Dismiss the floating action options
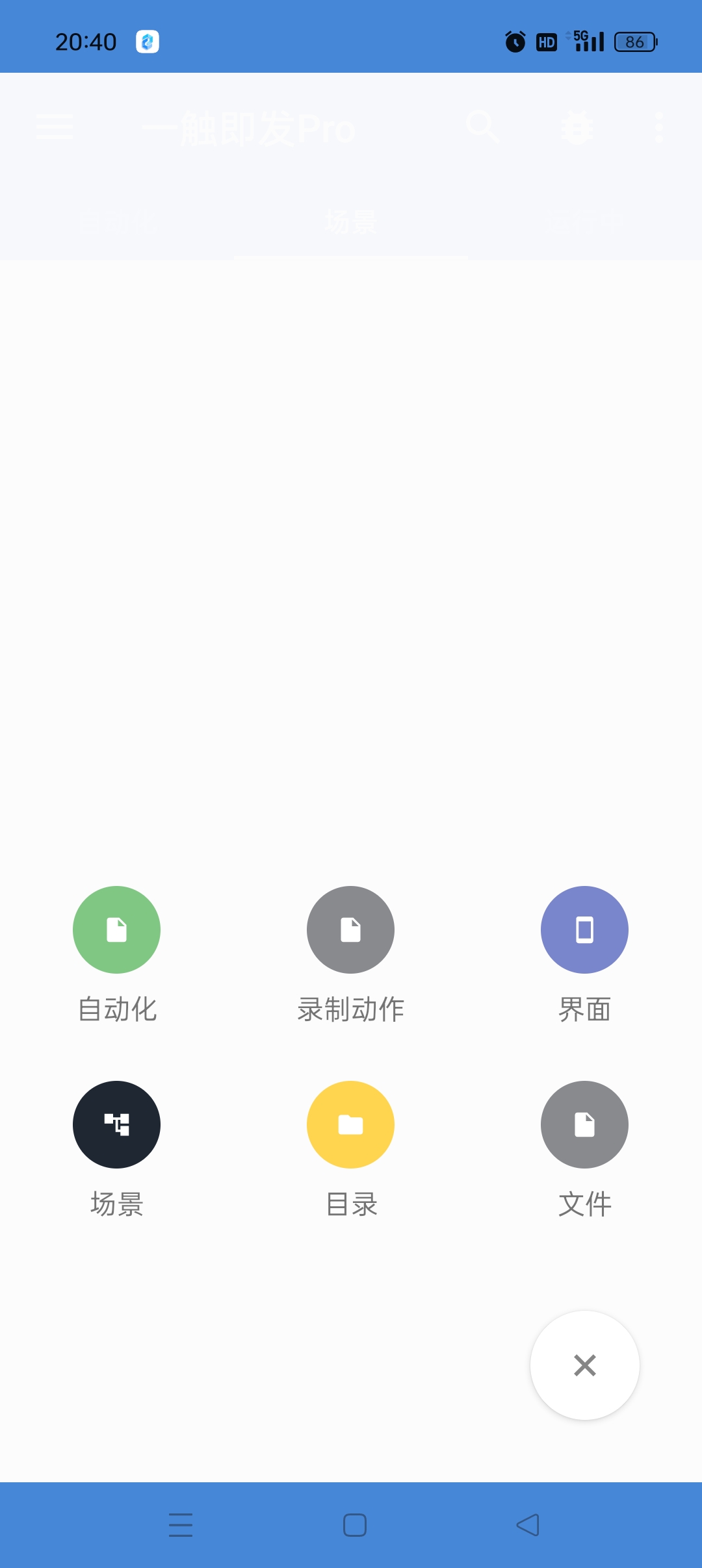702x1568 pixels. pos(584,1365)
